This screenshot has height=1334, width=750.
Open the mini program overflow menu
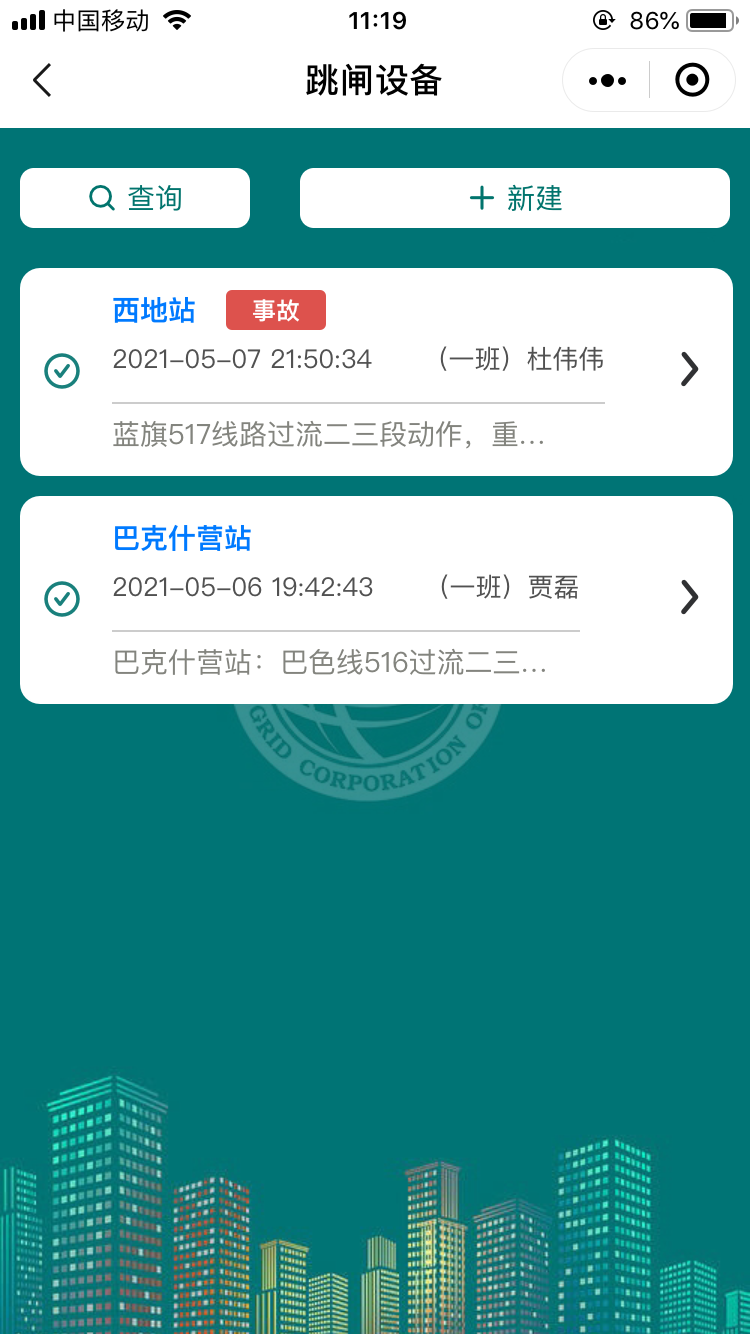(607, 80)
